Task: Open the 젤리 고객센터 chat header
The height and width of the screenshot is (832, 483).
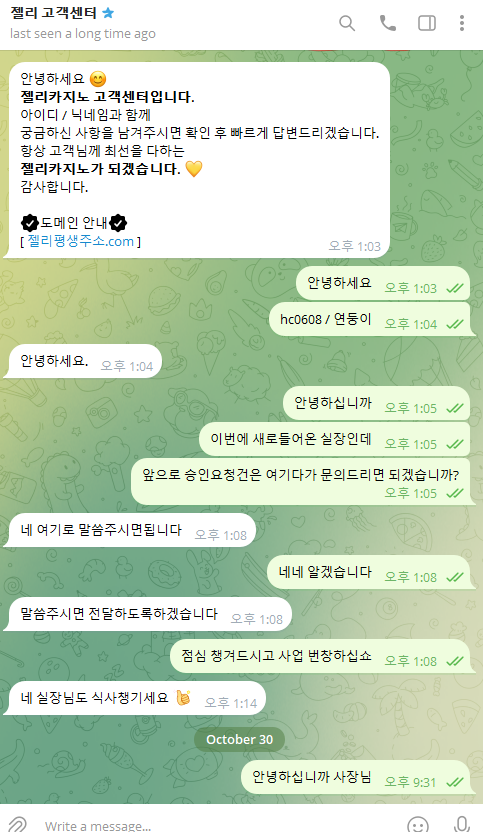Action: coord(83,23)
